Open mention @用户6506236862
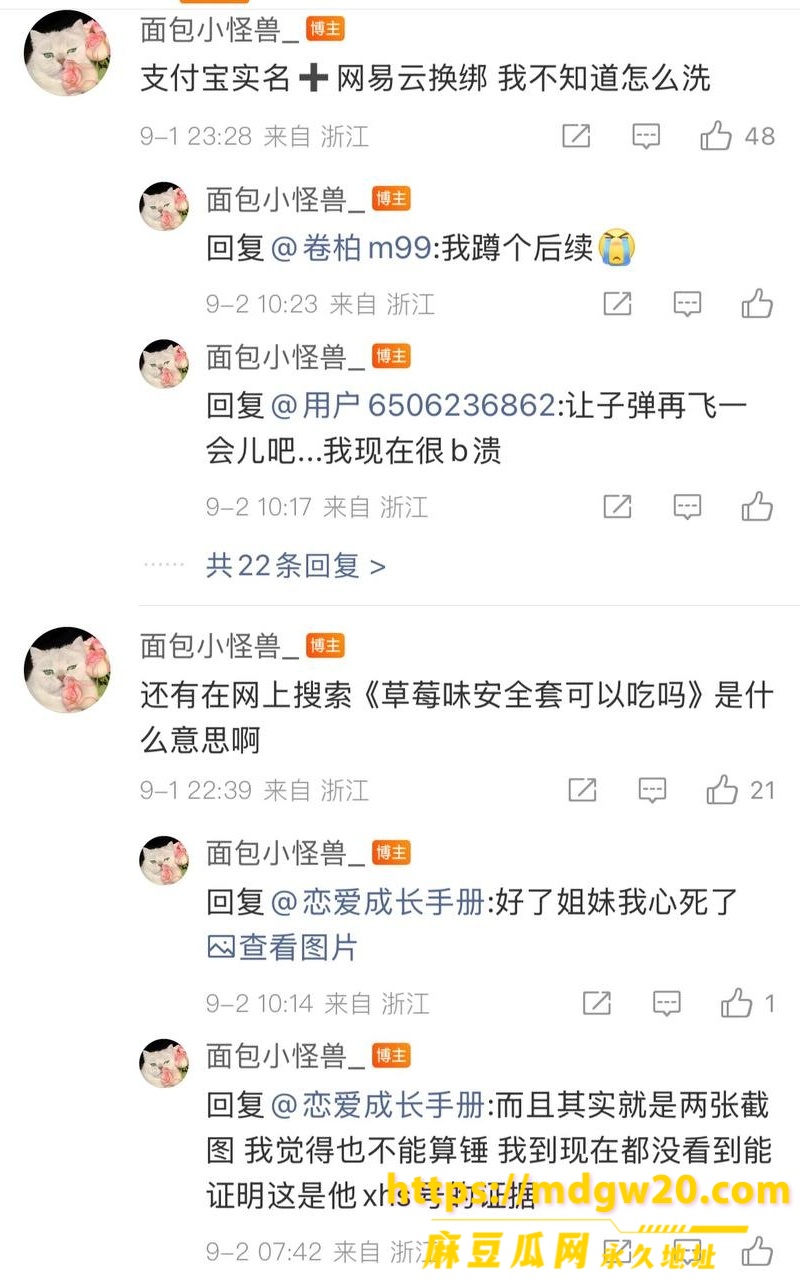Viewport: 800px width, 1280px height. coord(413,405)
